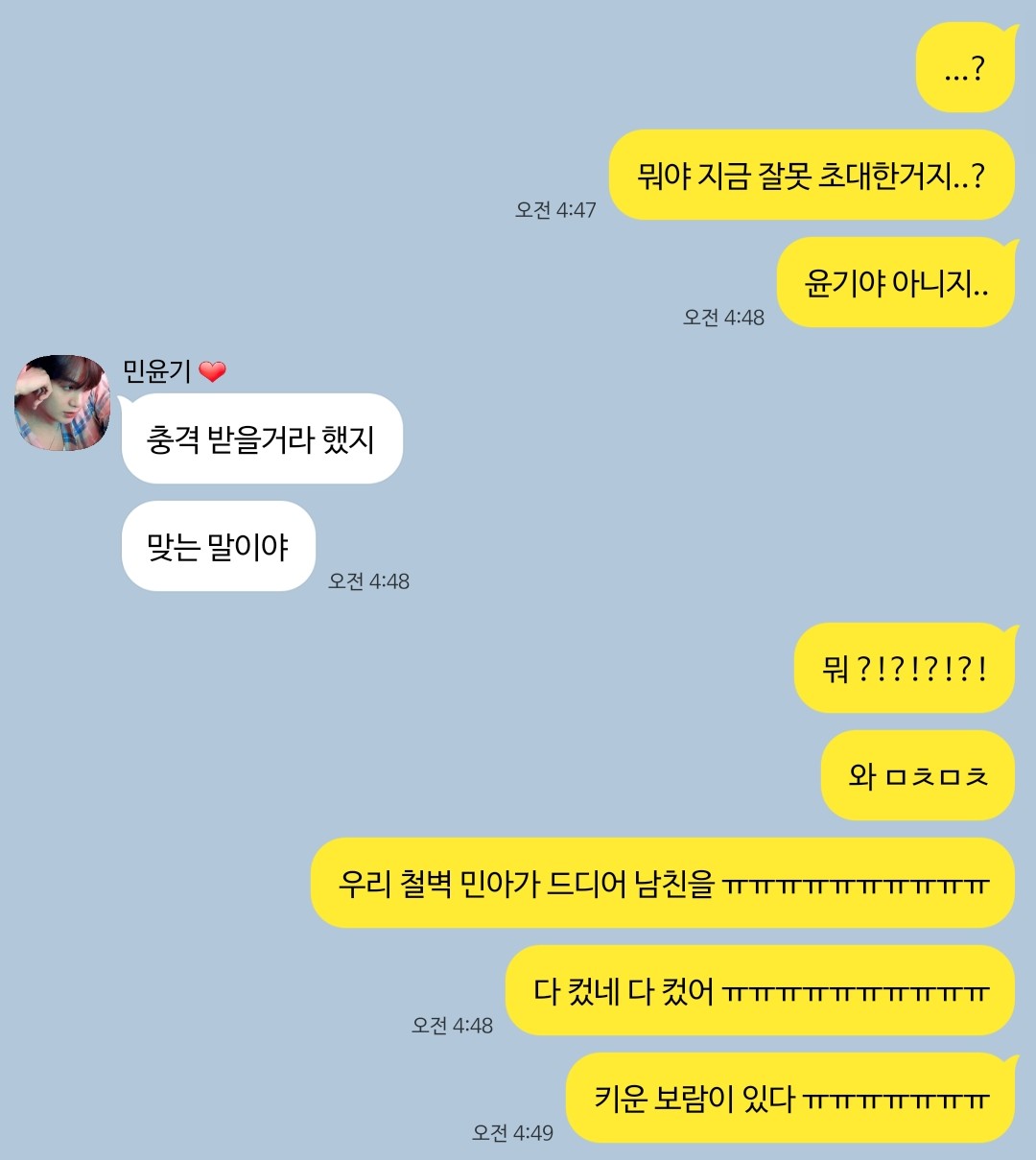Image resolution: width=1036 pixels, height=1160 pixels.
Task: Open 민윤기's profile picture
Action: point(62,403)
